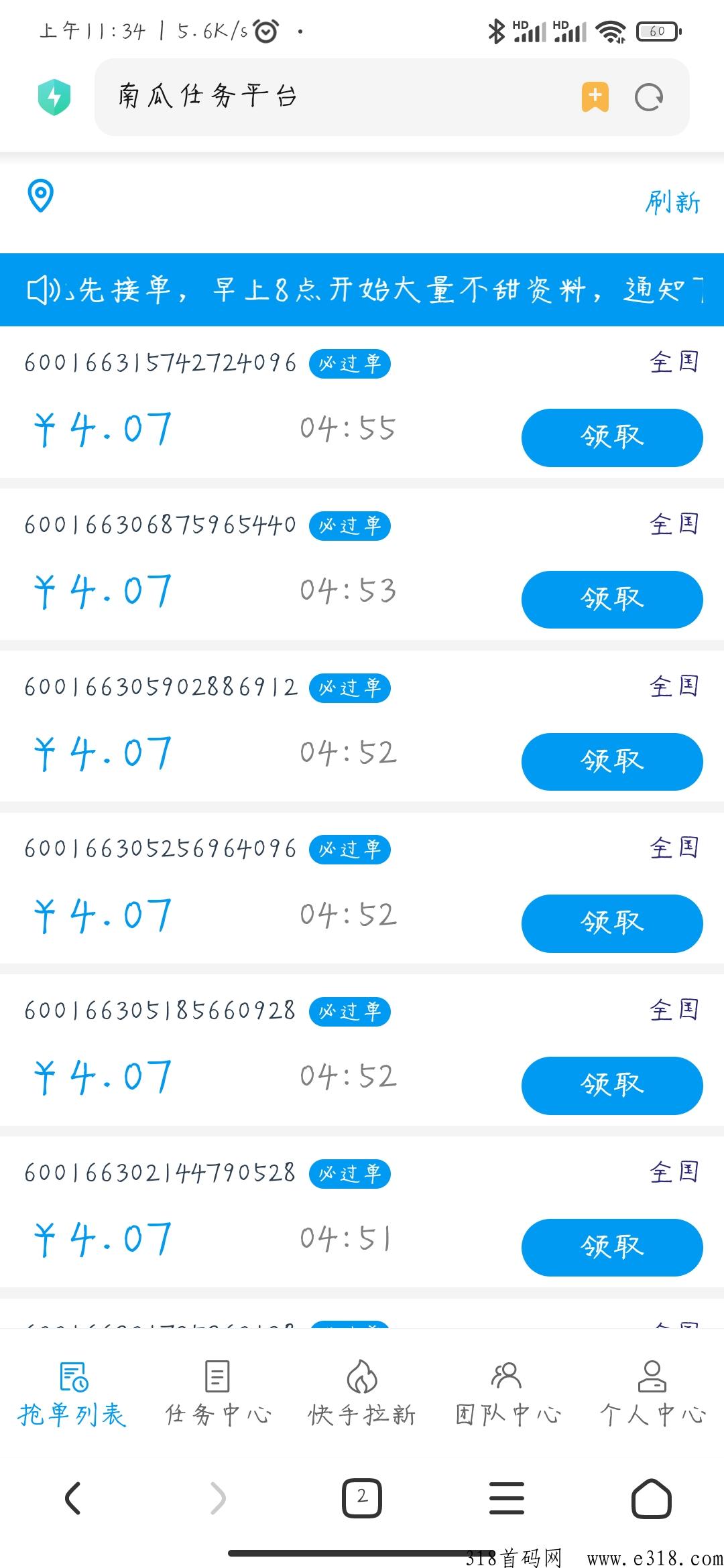Tap the 刷新 refresh link
Viewport: 724px width, 1568px height.
coord(672,202)
